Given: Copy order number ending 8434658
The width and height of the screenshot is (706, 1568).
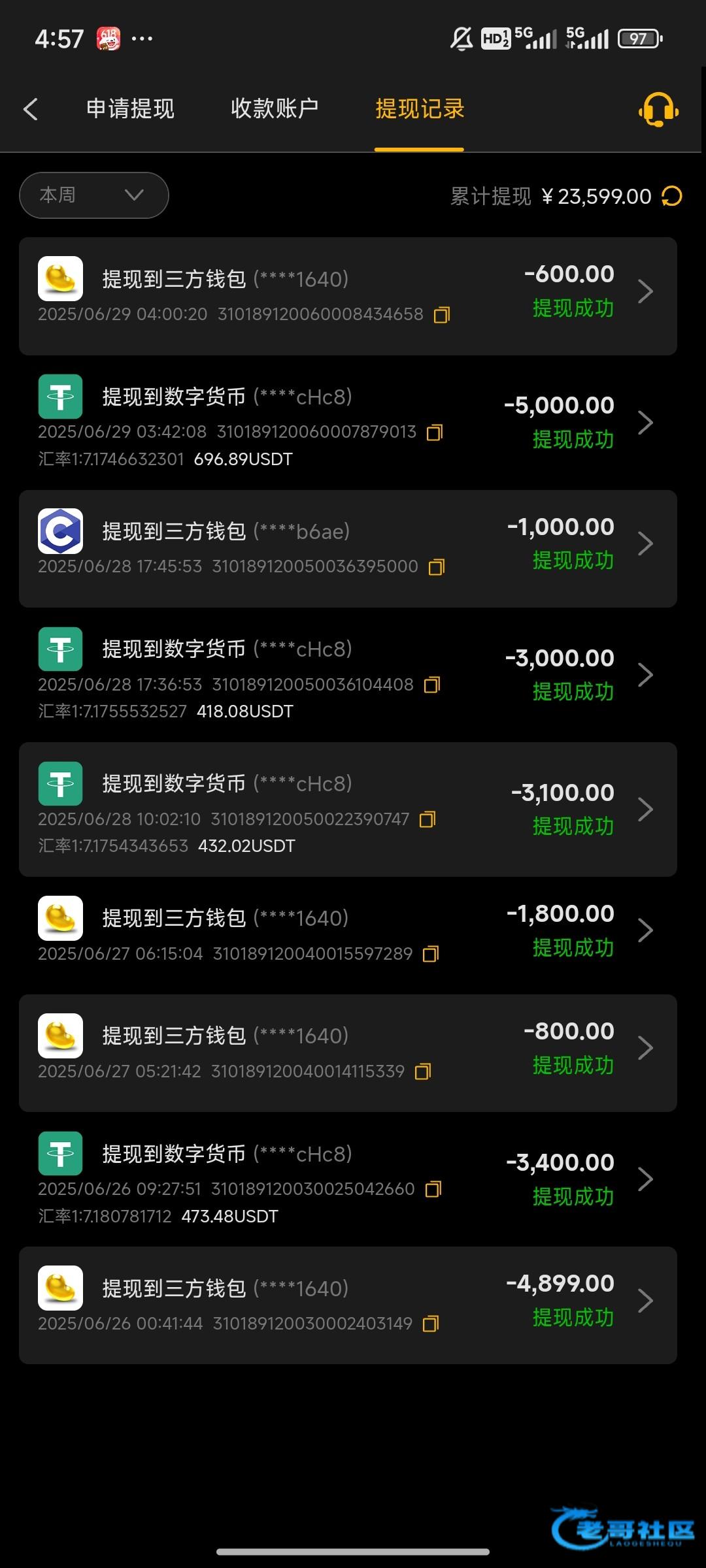Looking at the screenshot, I should click(443, 316).
